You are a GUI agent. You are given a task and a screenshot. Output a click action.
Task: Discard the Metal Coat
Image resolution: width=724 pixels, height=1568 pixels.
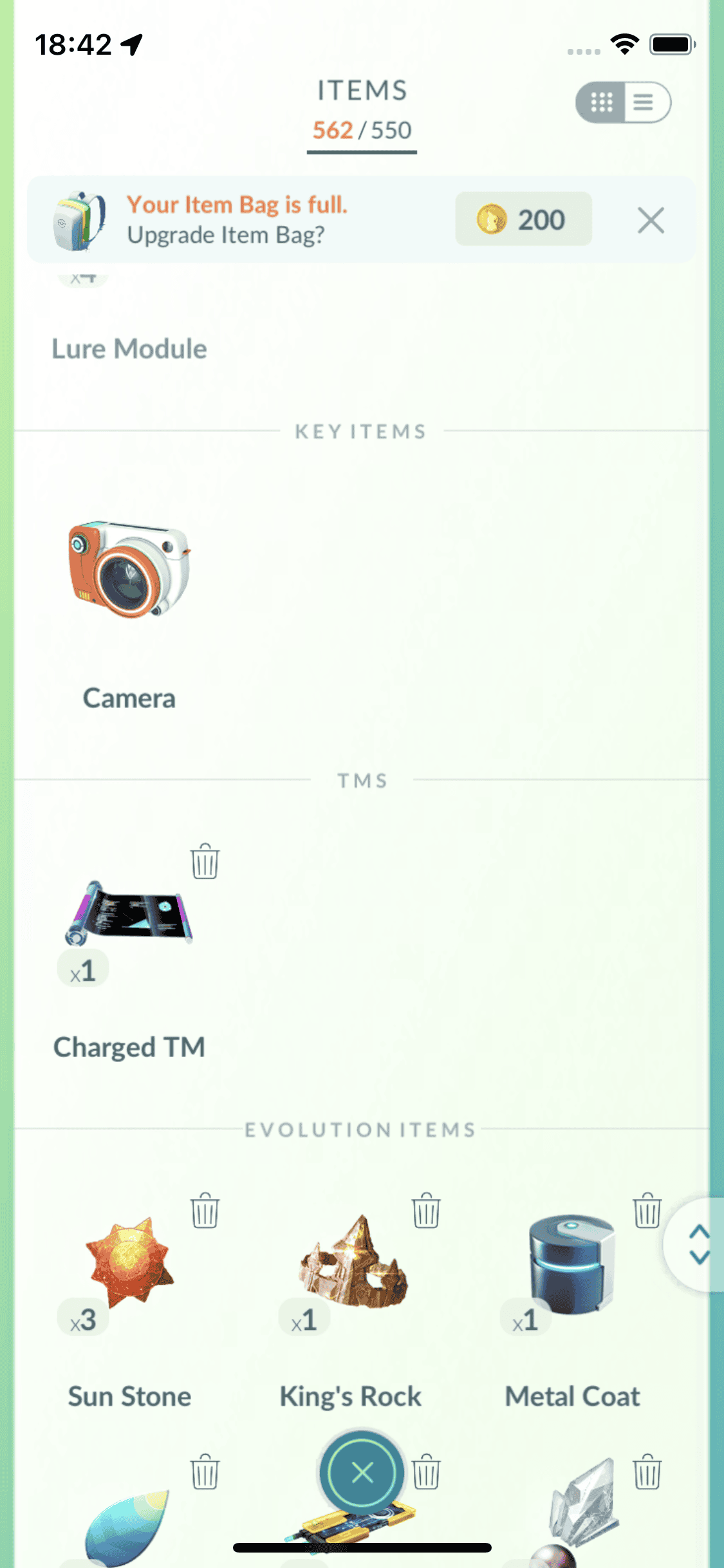(647, 1211)
